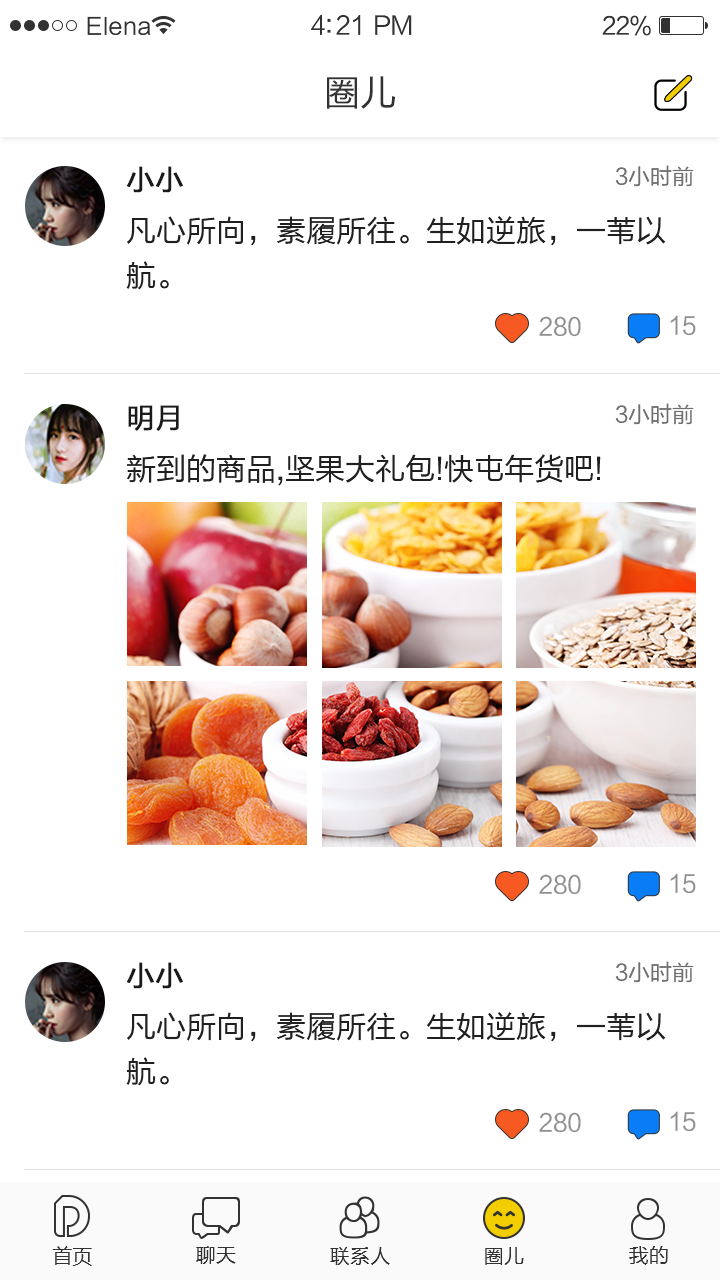Tap the 280 likes count on 小小's post
Viewport: 720px width, 1280px height.
coord(561,326)
